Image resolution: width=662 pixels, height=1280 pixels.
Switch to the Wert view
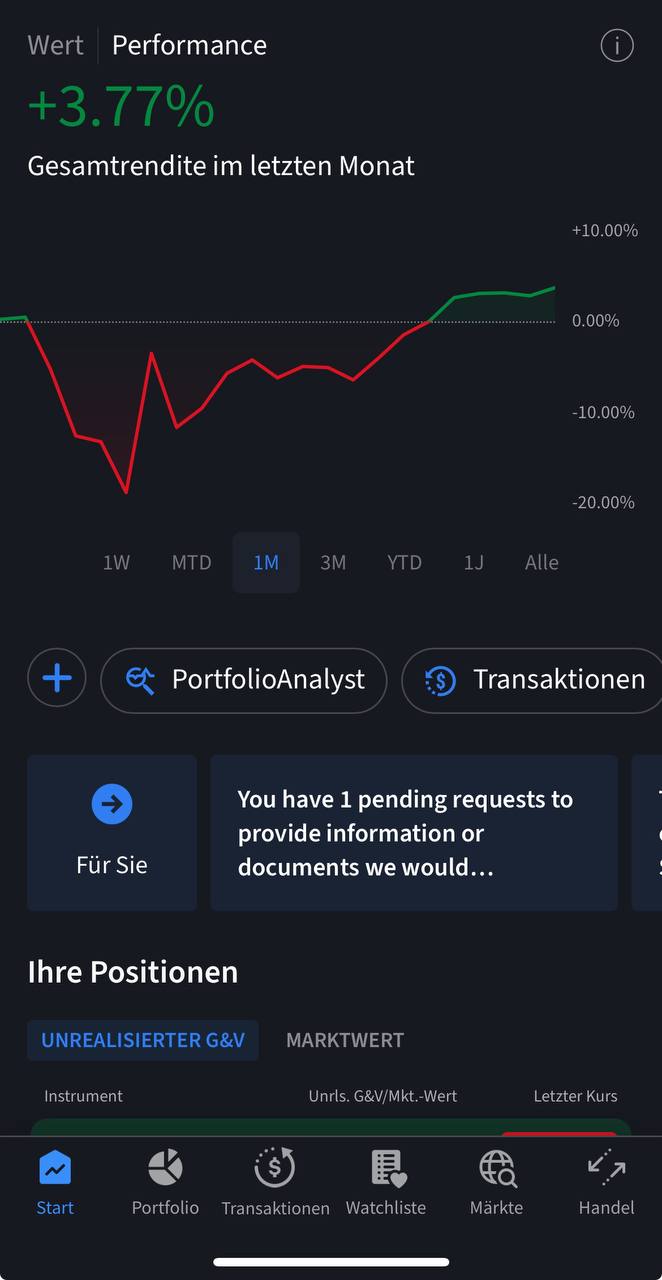(x=56, y=45)
